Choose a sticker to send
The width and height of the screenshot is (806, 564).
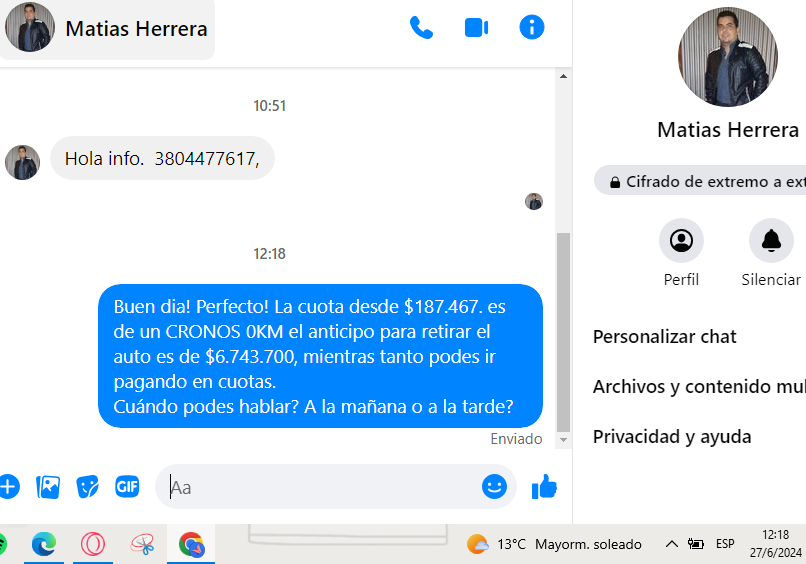[88, 487]
